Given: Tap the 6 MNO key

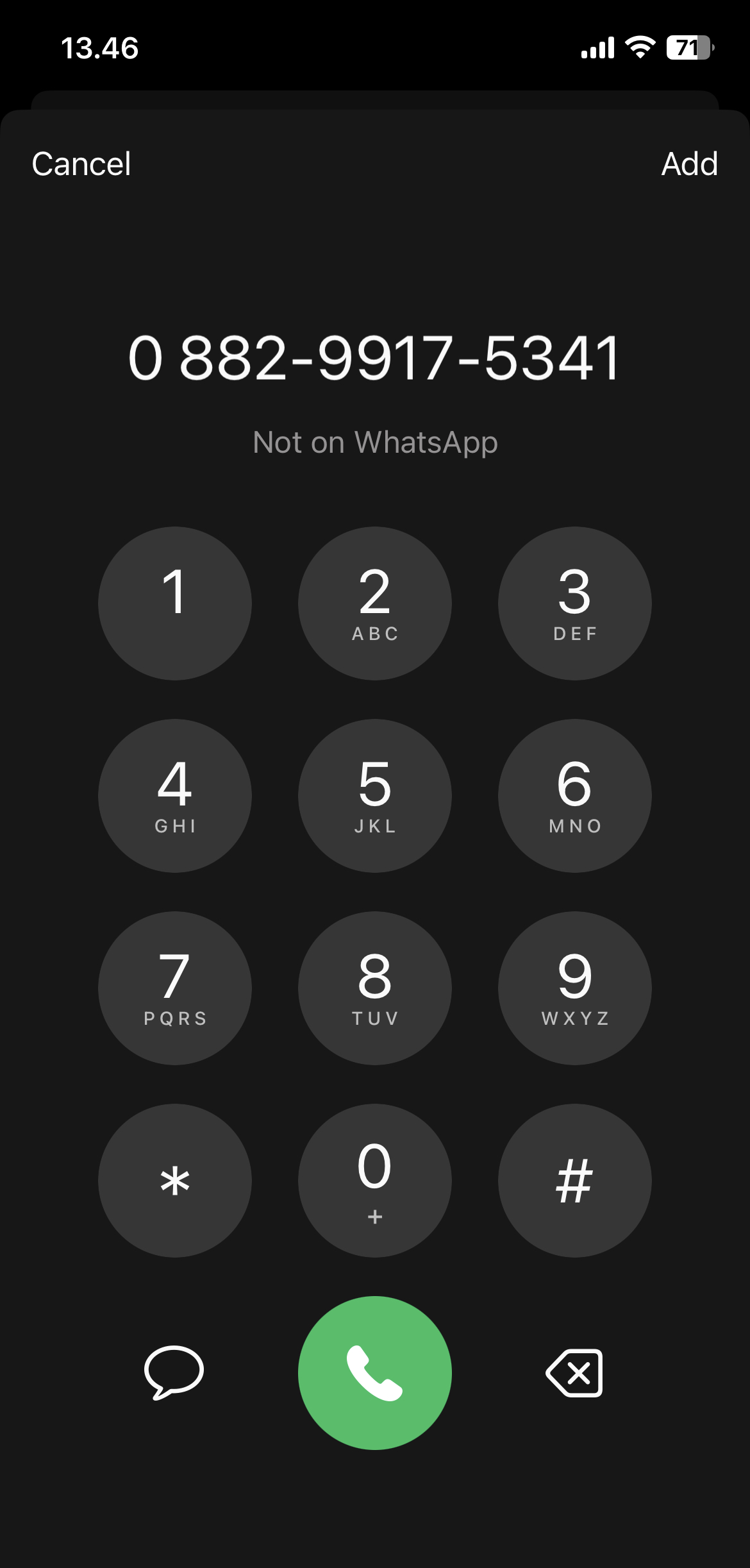Looking at the screenshot, I should pos(575,796).
